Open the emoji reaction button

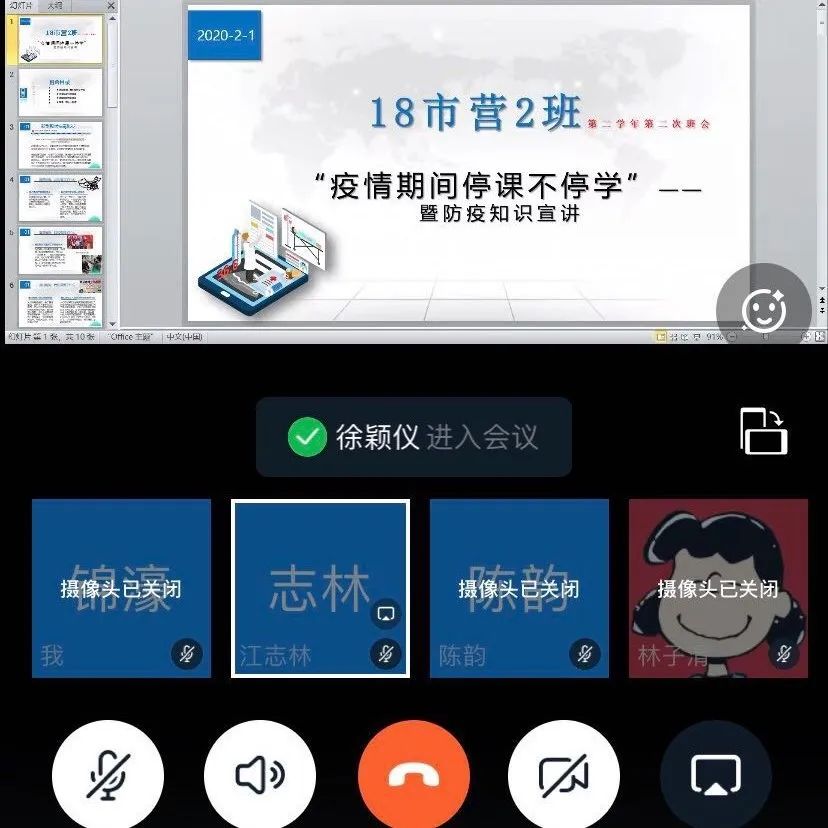point(765,310)
